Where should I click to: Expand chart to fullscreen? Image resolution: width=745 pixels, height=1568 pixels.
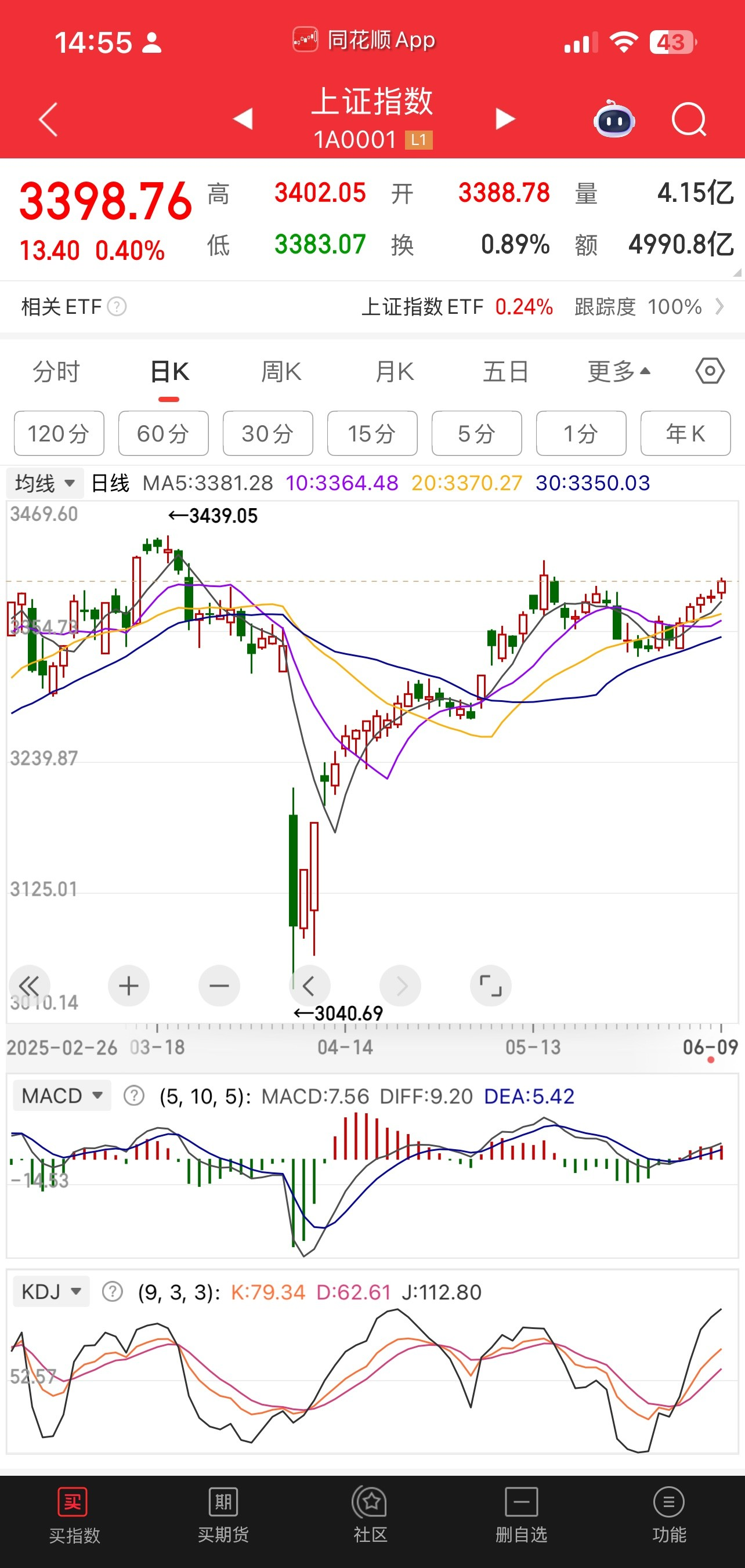pos(491,986)
